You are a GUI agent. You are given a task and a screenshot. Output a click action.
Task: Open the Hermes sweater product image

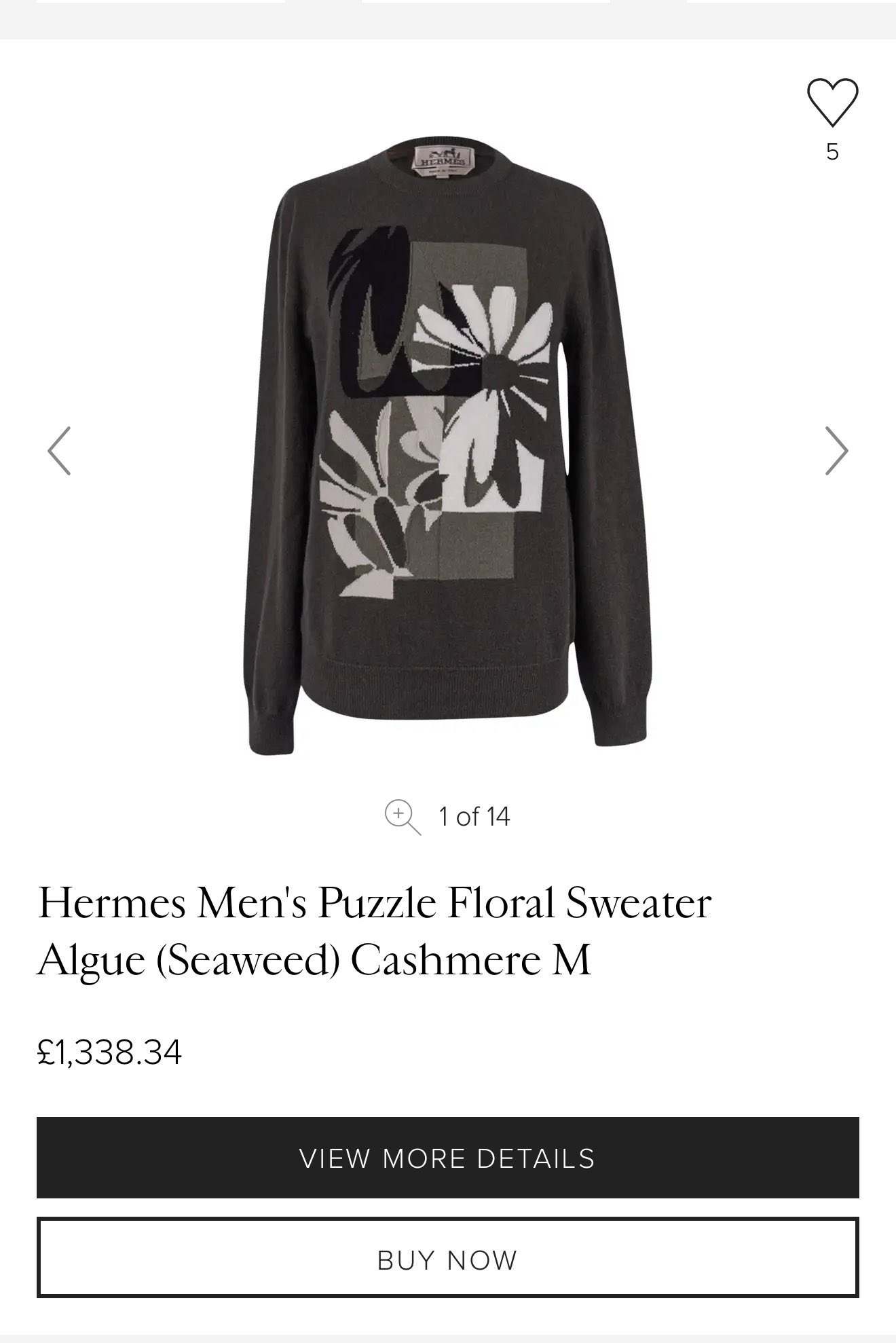tap(448, 445)
